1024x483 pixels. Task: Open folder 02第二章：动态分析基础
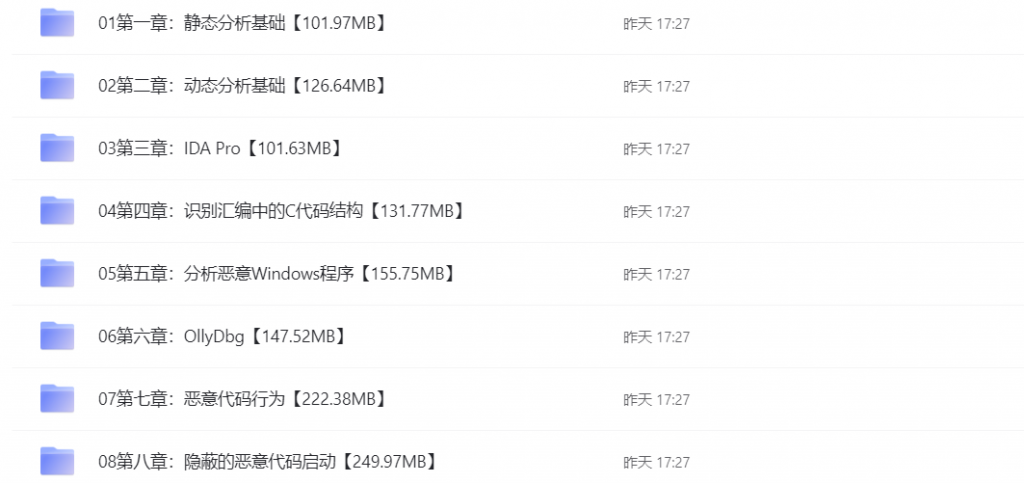tap(242, 86)
